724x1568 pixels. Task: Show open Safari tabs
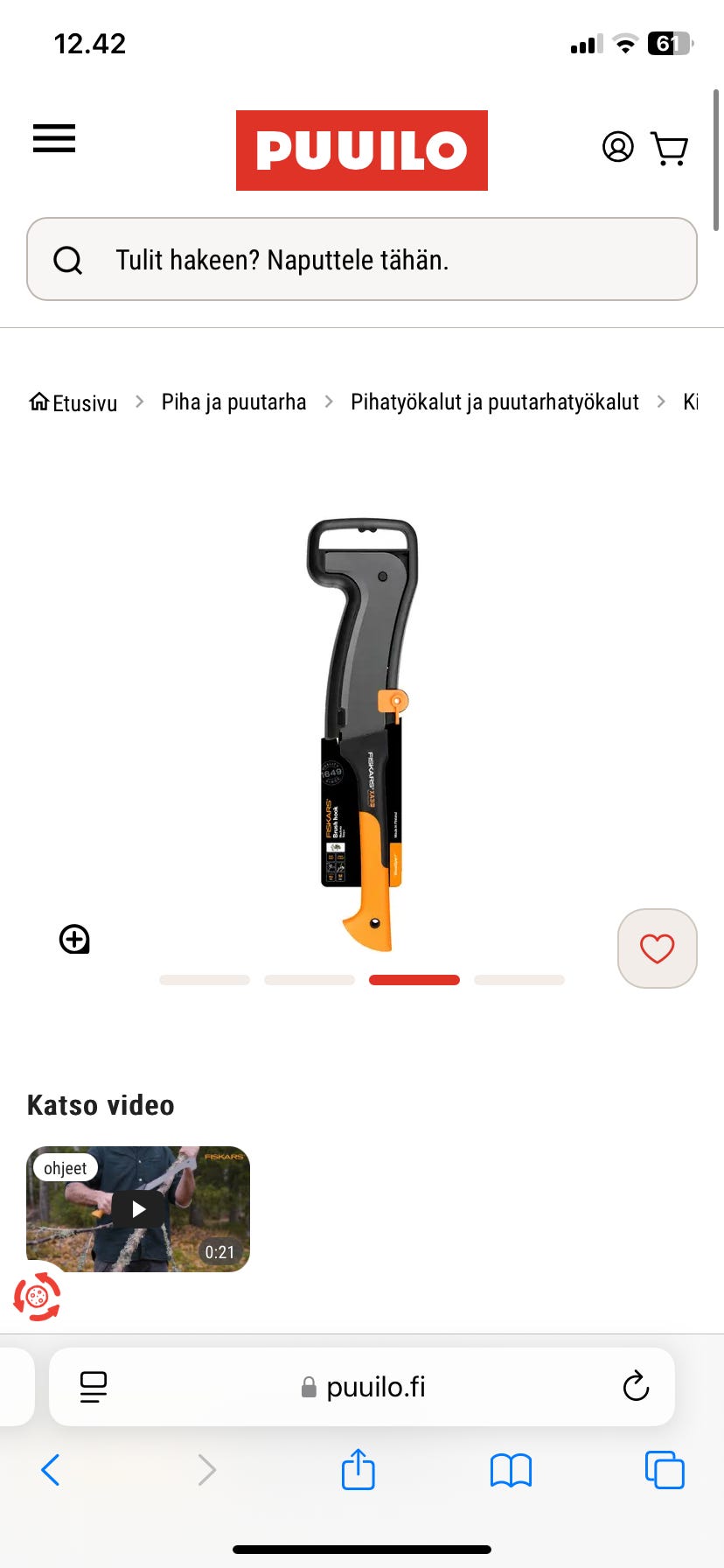[665, 1470]
